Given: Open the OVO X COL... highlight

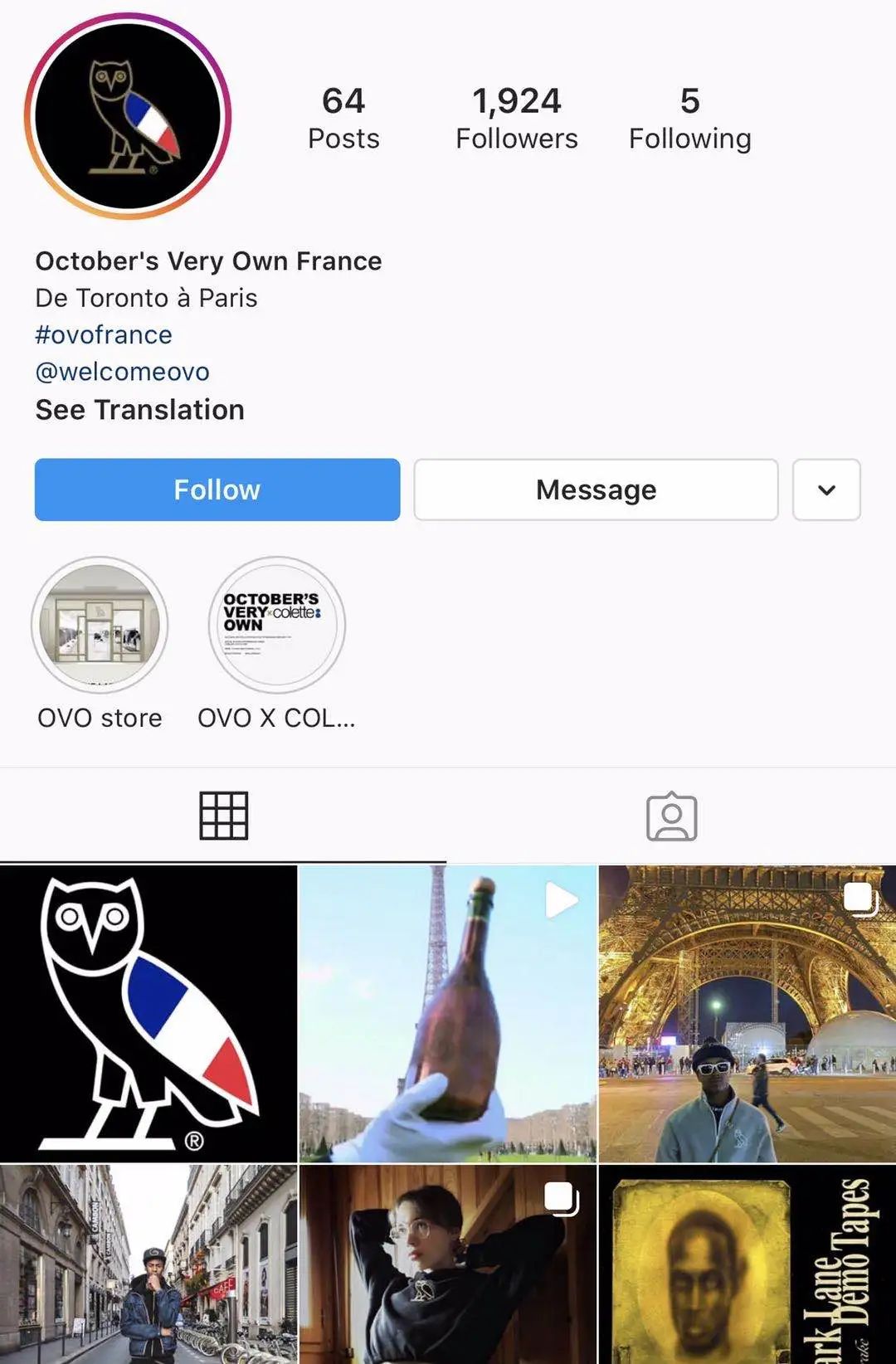Looking at the screenshot, I should point(276,625).
